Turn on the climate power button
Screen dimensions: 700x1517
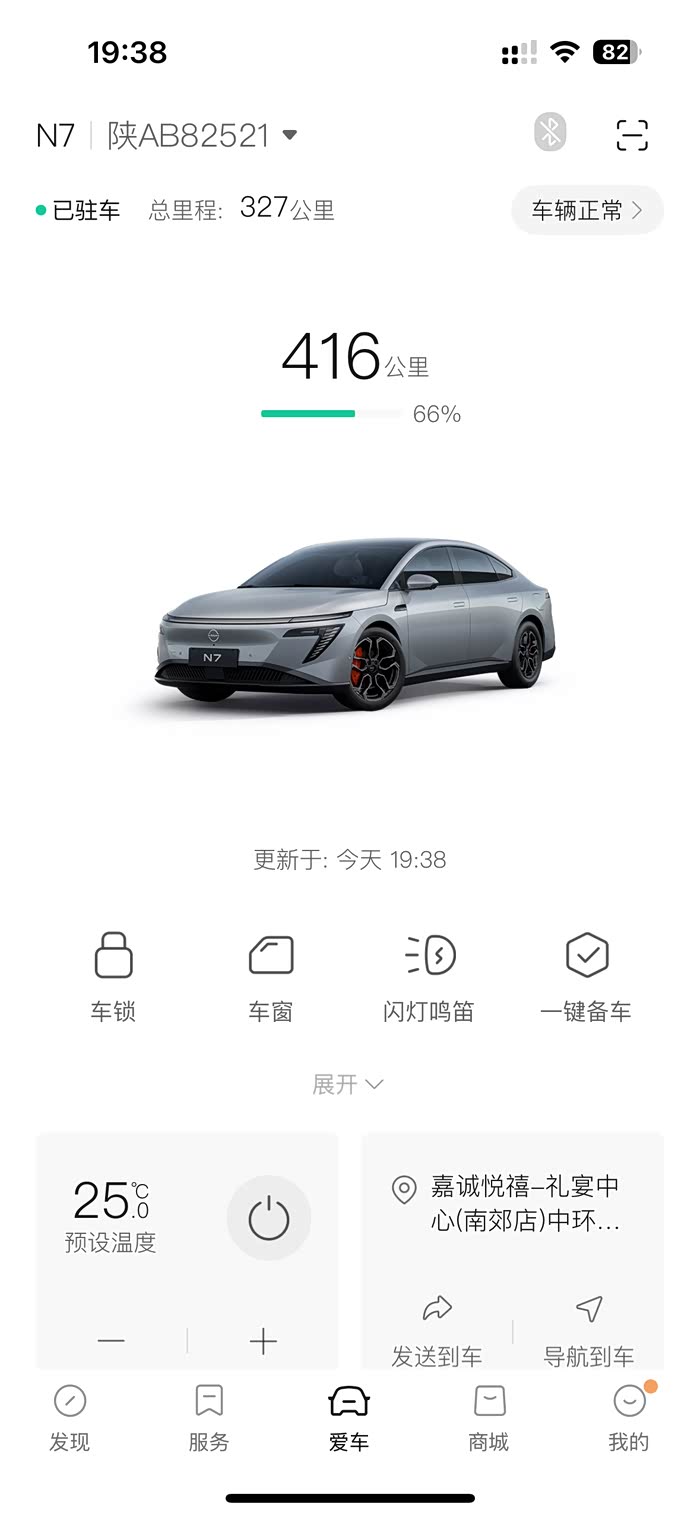pyautogui.click(x=269, y=1218)
